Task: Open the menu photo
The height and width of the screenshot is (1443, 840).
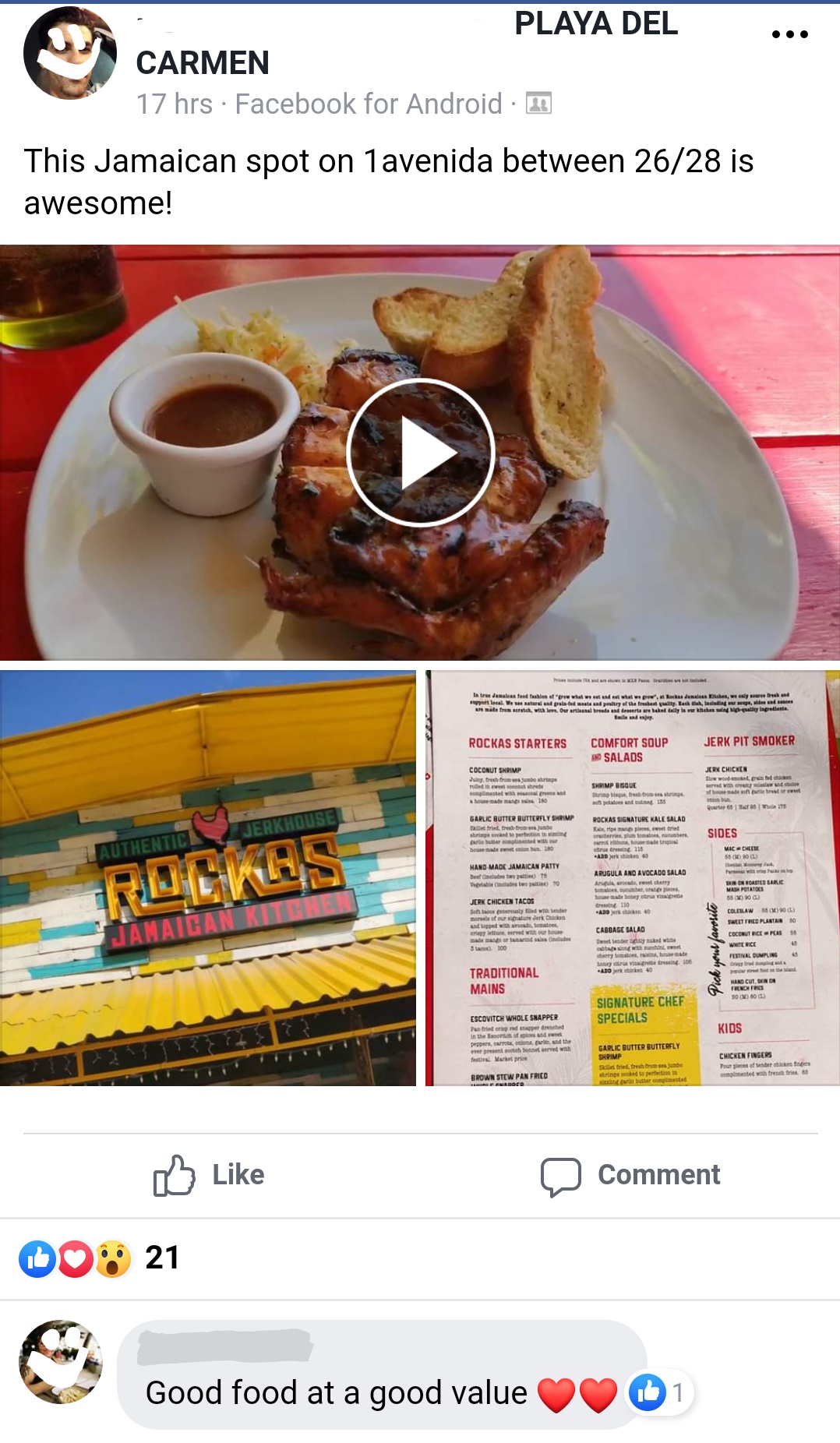Action: pyautogui.click(x=633, y=878)
